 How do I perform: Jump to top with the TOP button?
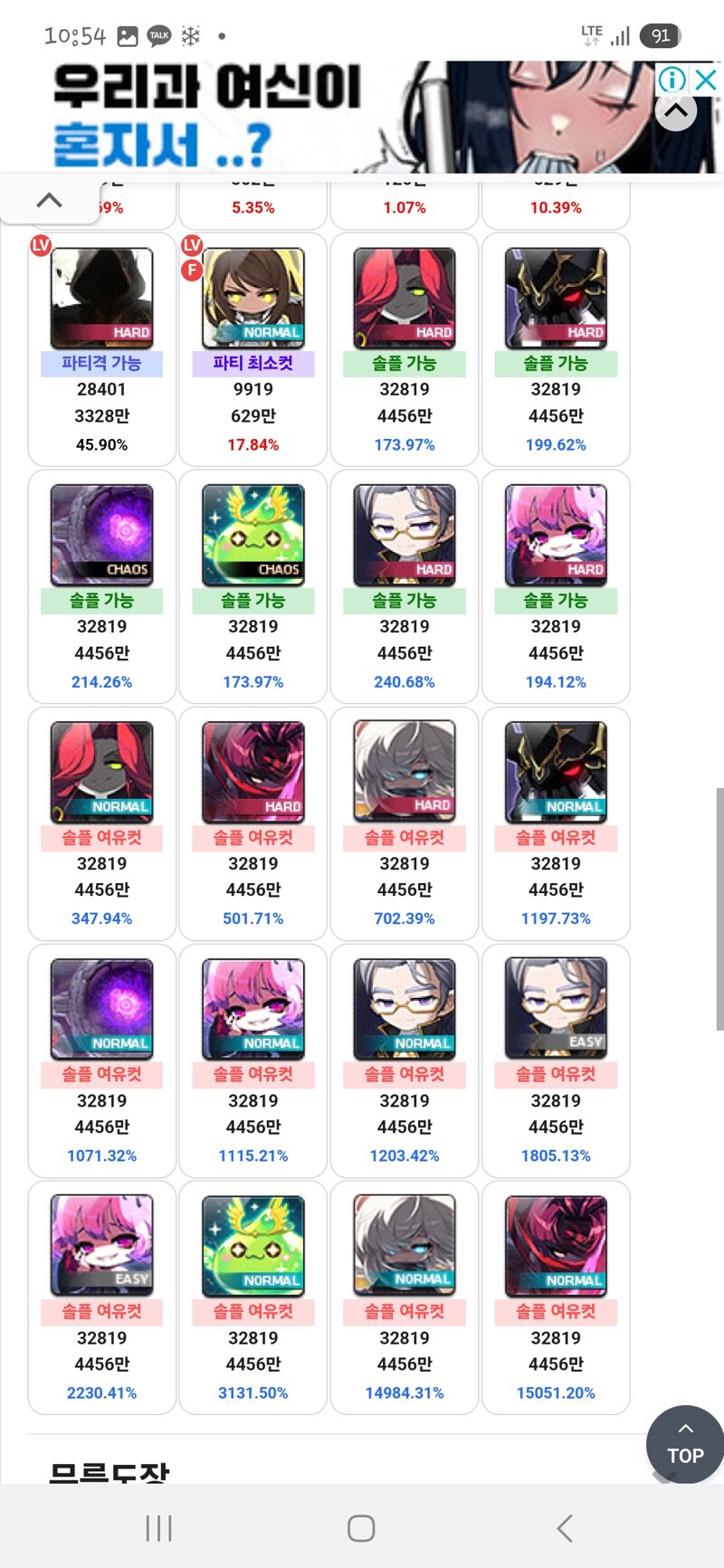[x=685, y=1445]
